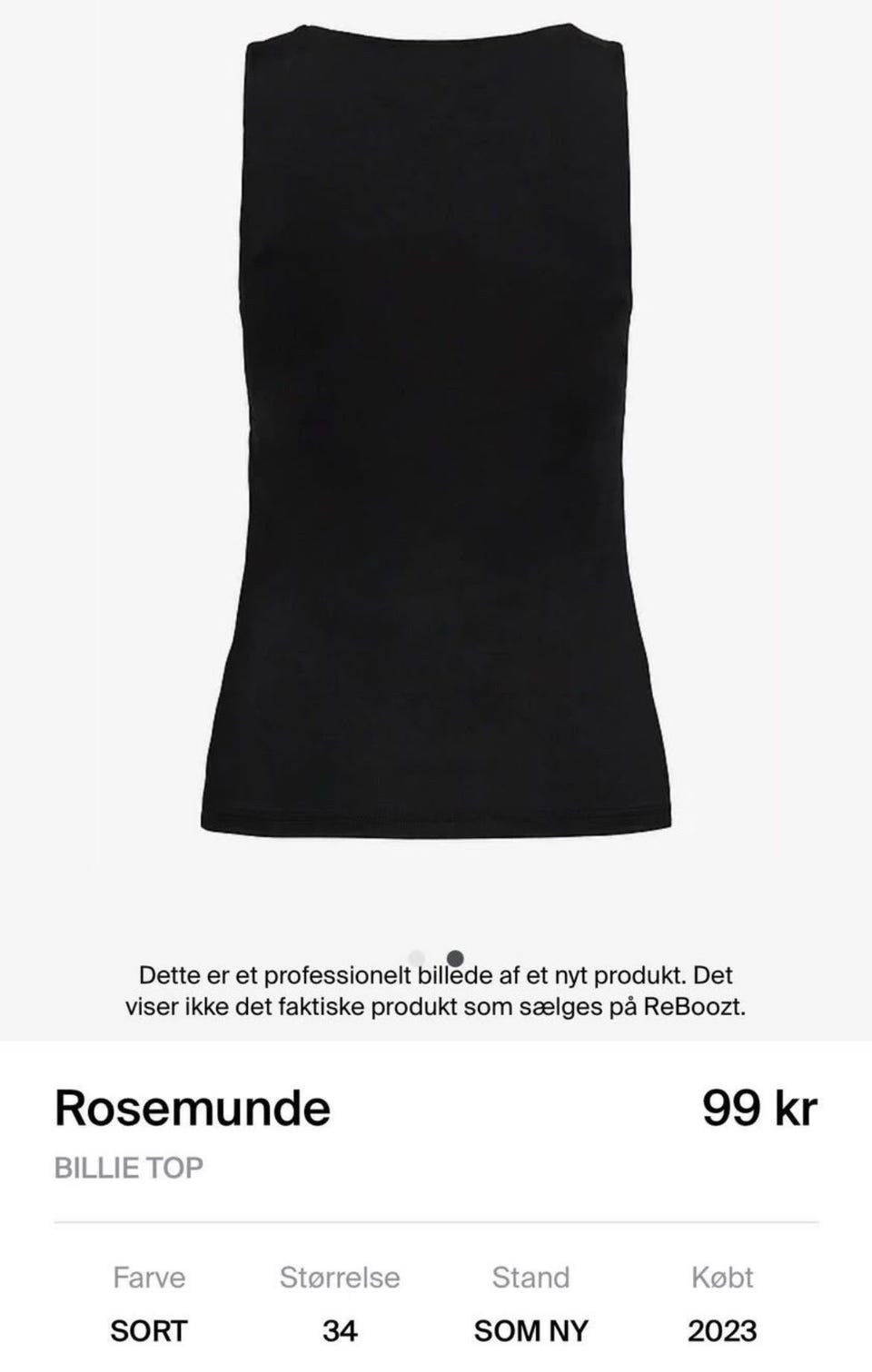Click the Købt column header
The image size is (872, 1372).
(721, 1278)
